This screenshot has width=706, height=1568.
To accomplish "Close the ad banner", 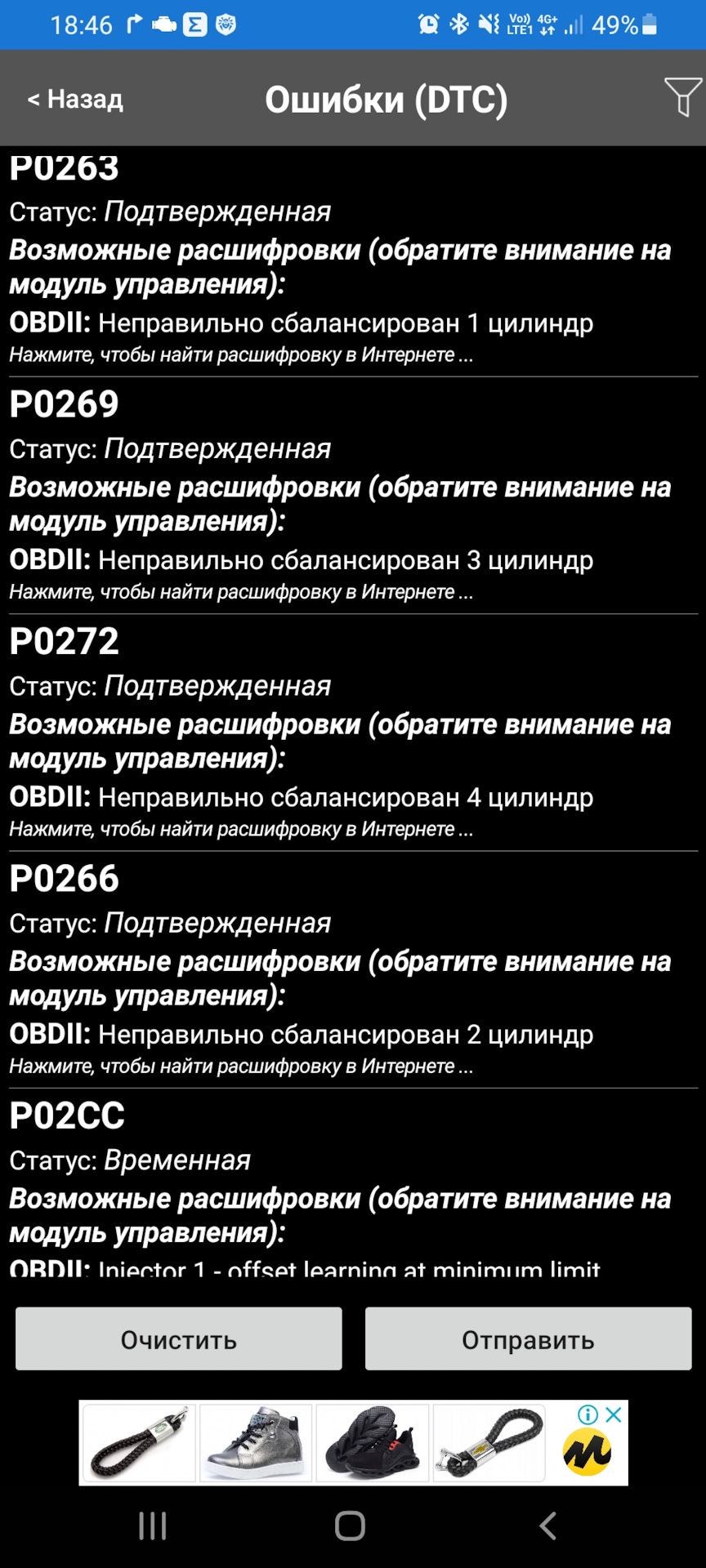I will (614, 1414).
